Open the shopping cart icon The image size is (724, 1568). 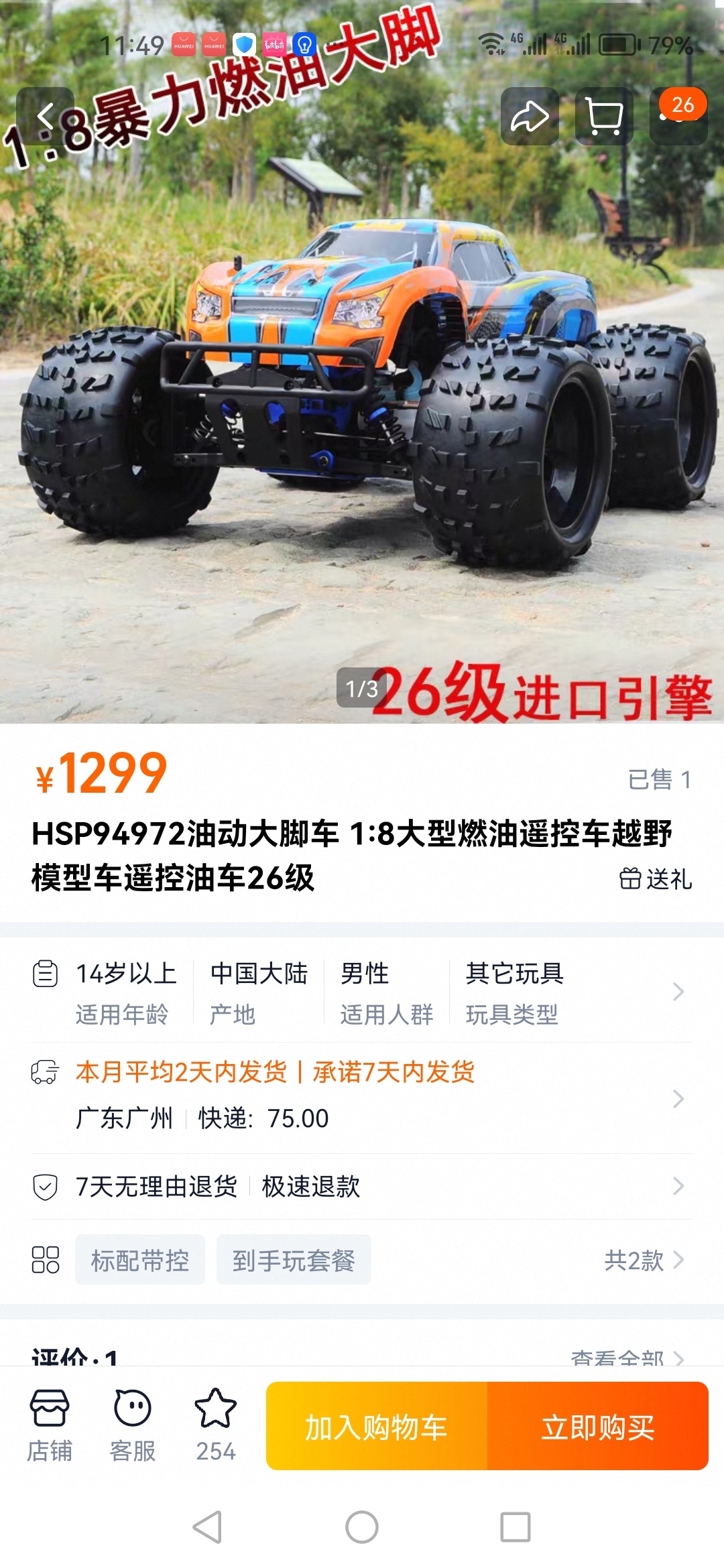604,117
